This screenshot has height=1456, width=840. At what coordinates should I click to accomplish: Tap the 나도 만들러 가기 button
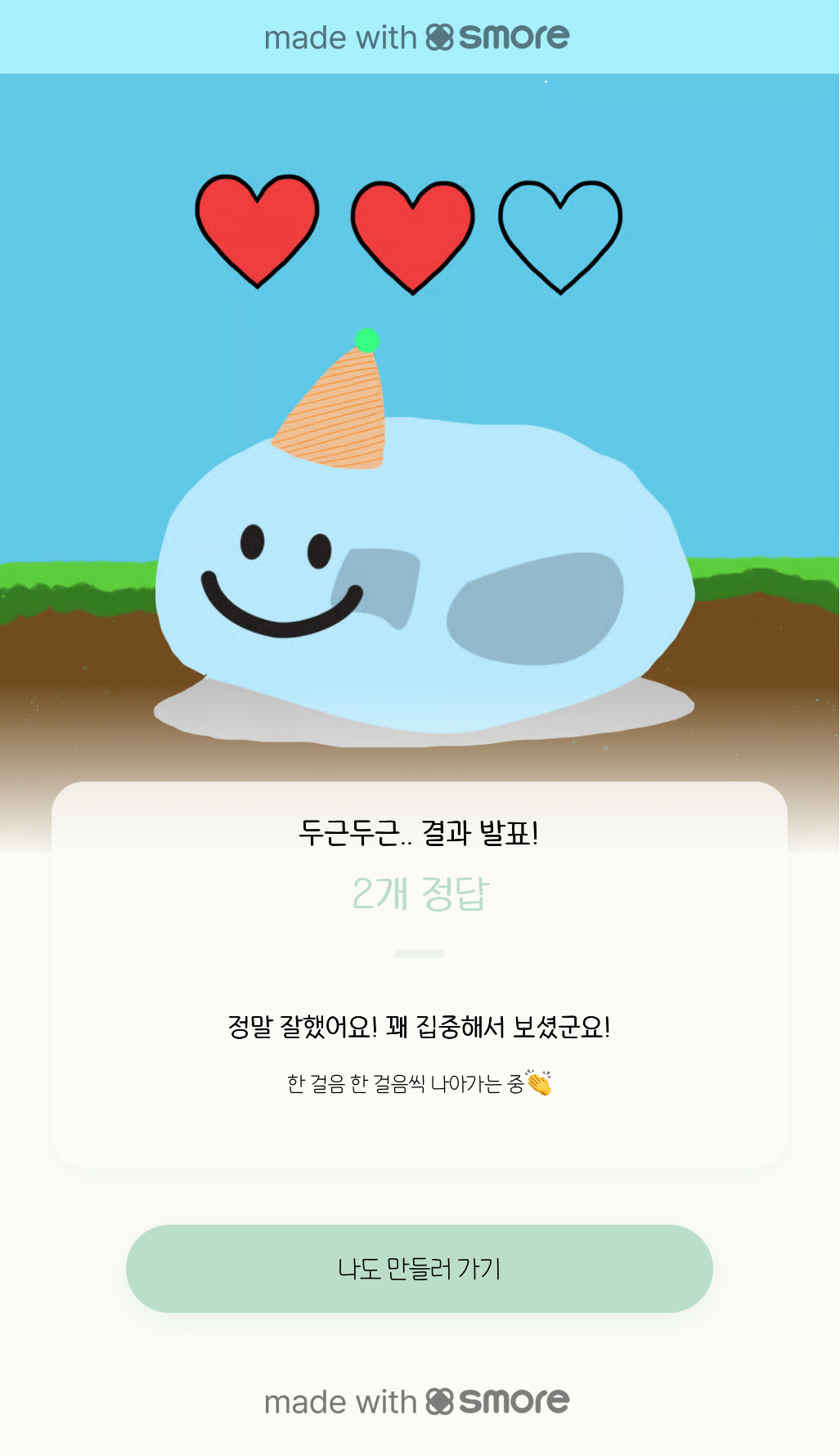[419, 1268]
